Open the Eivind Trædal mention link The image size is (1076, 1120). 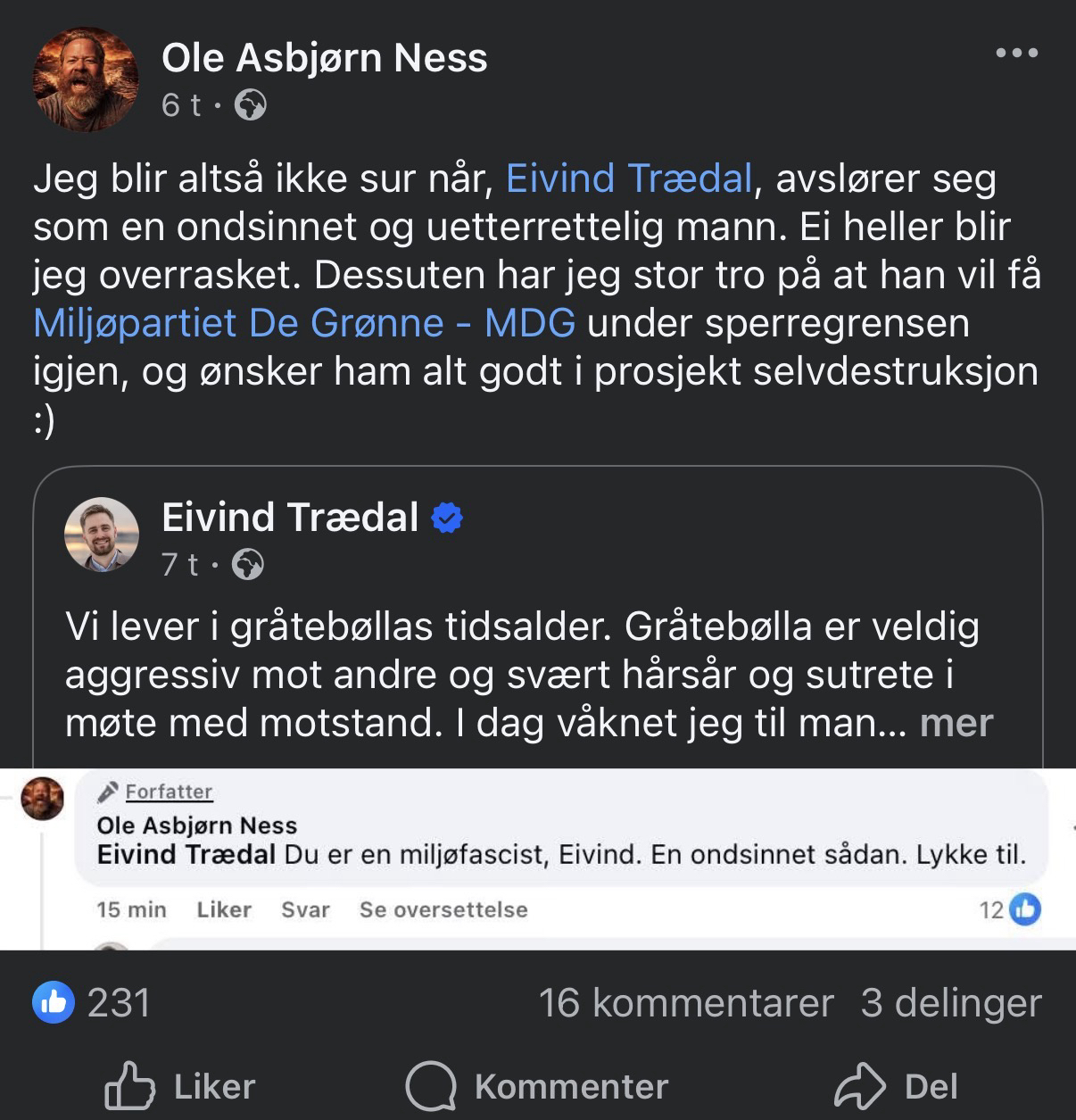[x=629, y=178]
